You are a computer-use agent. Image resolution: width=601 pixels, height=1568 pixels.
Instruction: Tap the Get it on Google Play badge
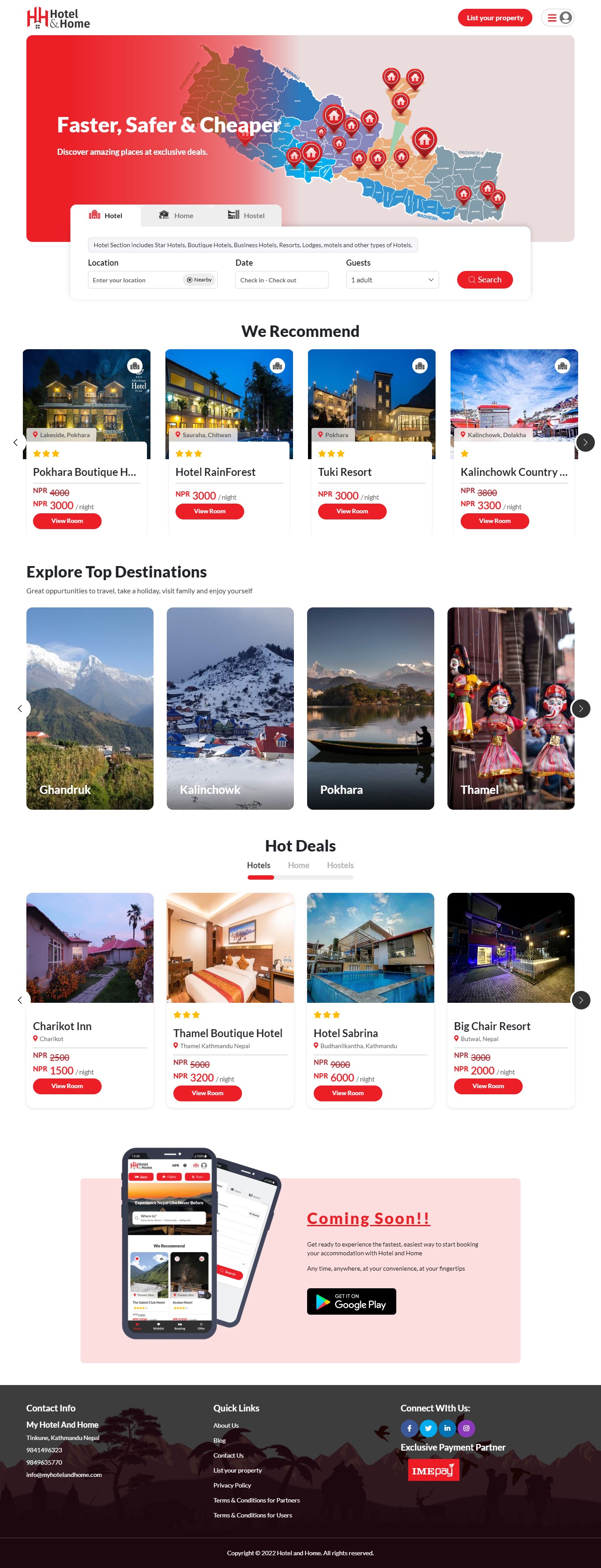(352, 1301)
